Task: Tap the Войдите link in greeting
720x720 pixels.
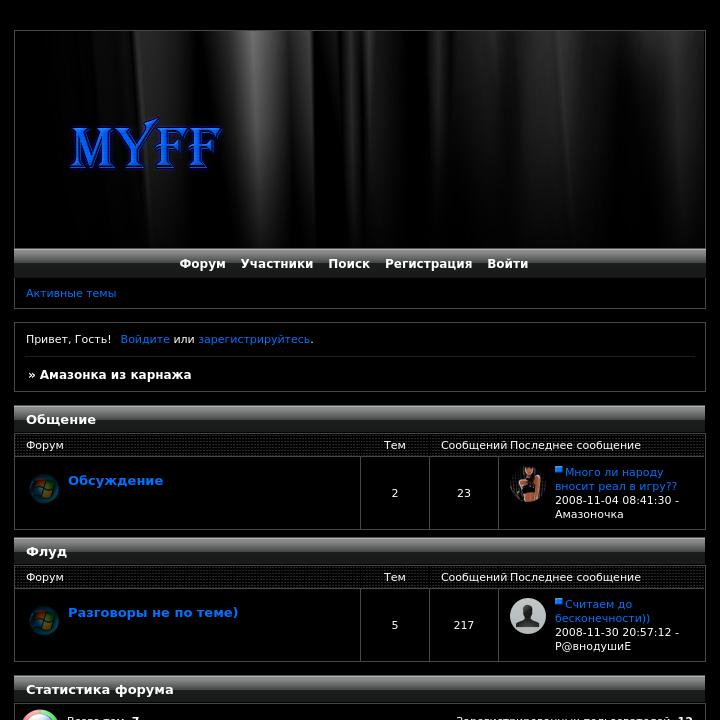Action: coord(145,340)
